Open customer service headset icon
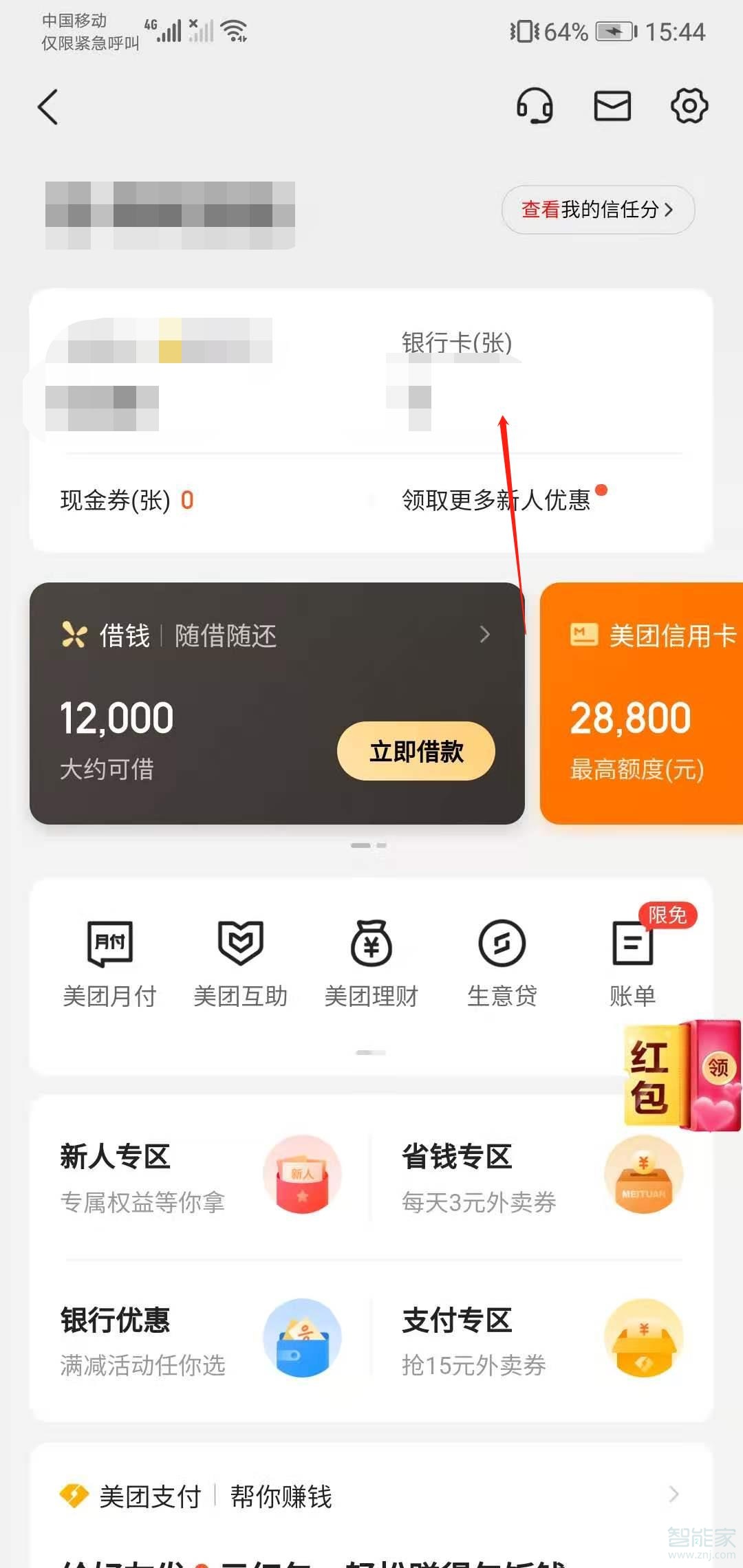The height and width of the screenshot is (1568, 743). [535, 106]
